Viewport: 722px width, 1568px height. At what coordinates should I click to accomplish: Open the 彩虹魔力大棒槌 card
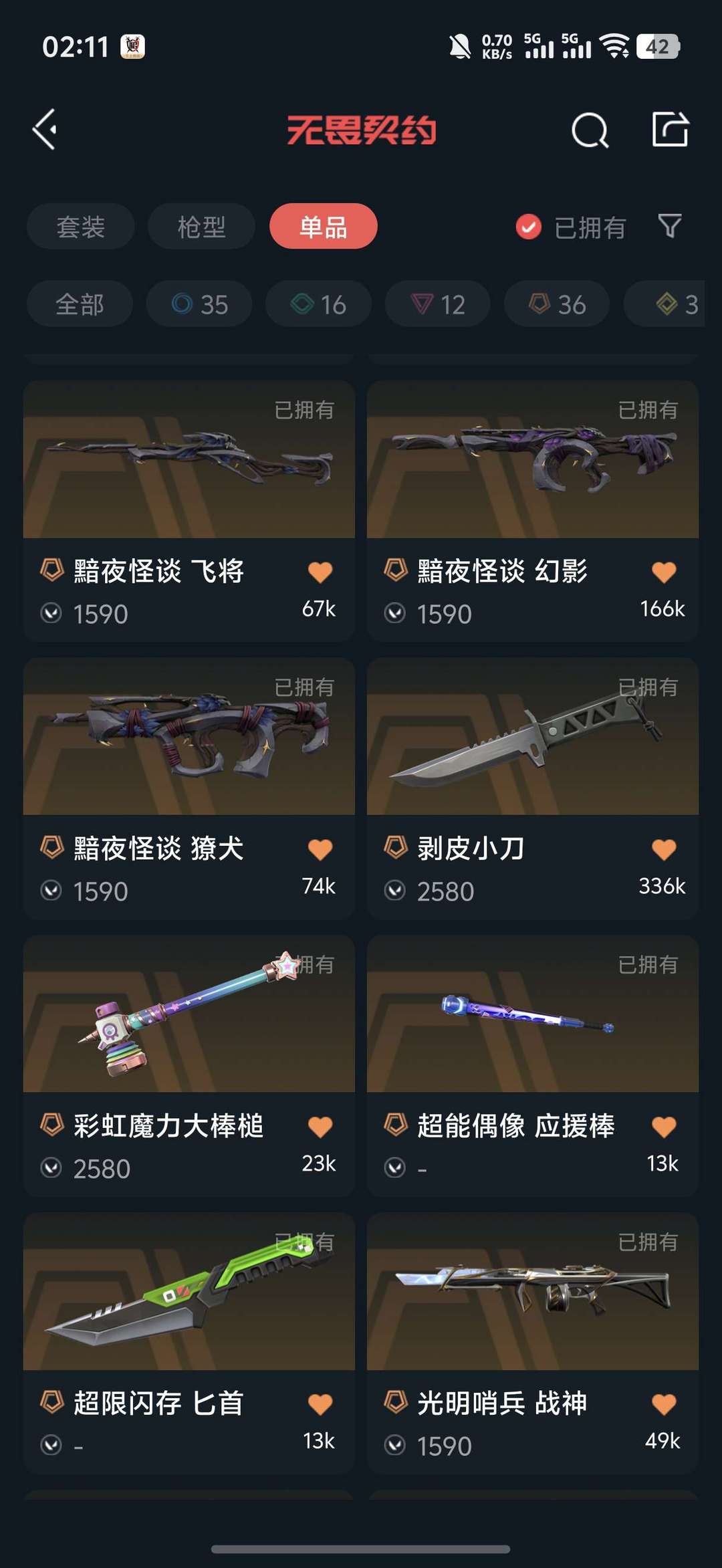click(189, 1066)
